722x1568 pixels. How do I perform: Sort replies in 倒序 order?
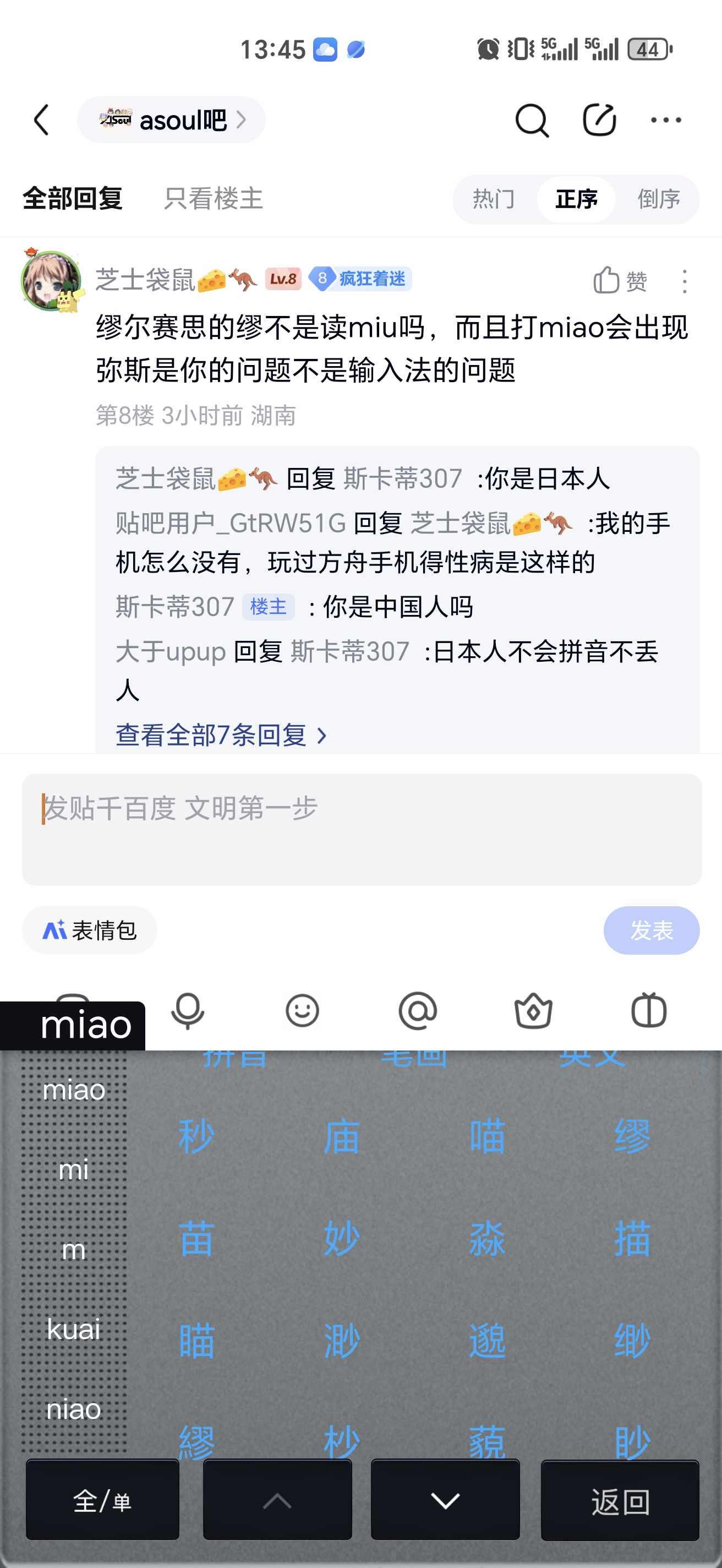click(658, 199)
